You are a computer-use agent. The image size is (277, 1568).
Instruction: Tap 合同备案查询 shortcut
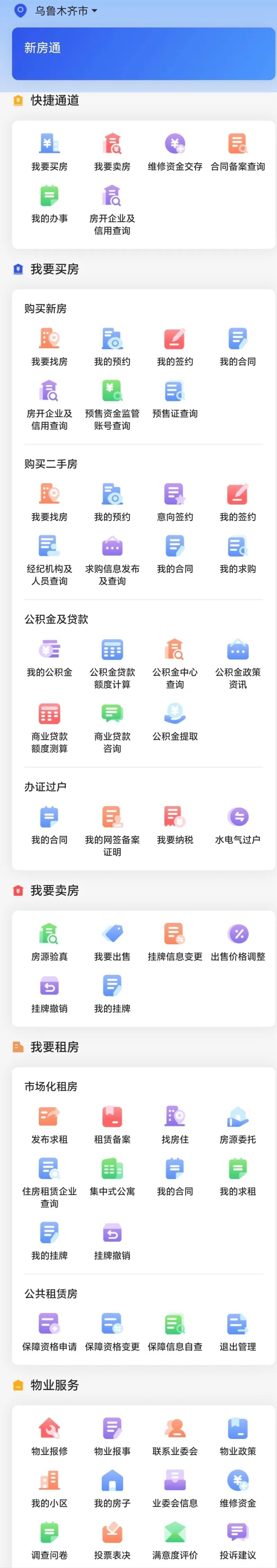point(238,151)
